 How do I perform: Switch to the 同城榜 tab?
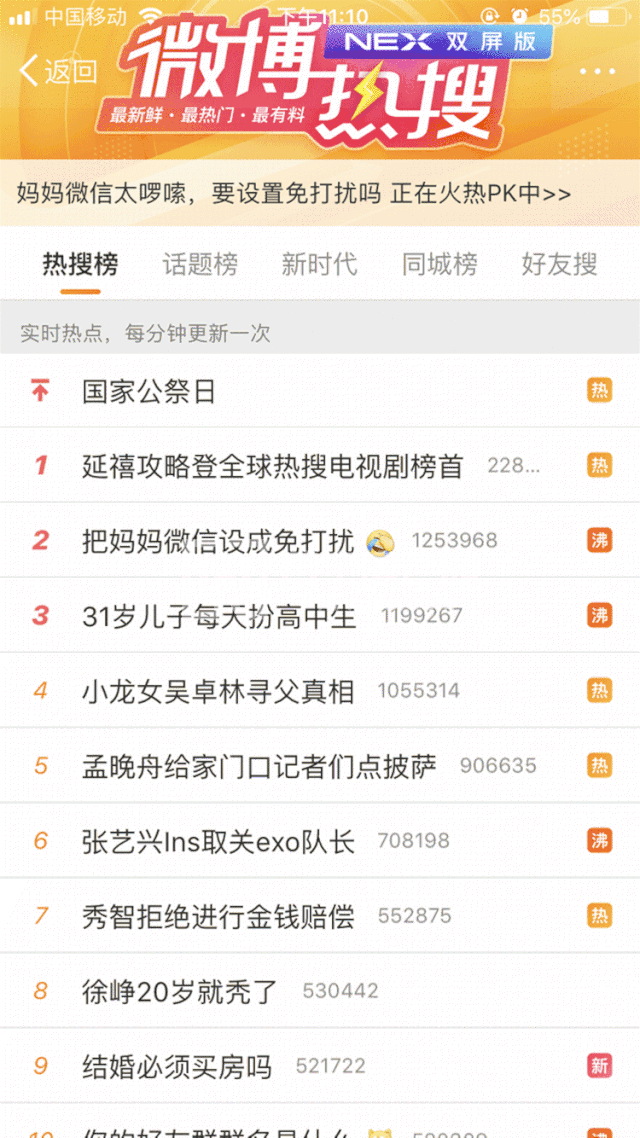coord(439,265)
